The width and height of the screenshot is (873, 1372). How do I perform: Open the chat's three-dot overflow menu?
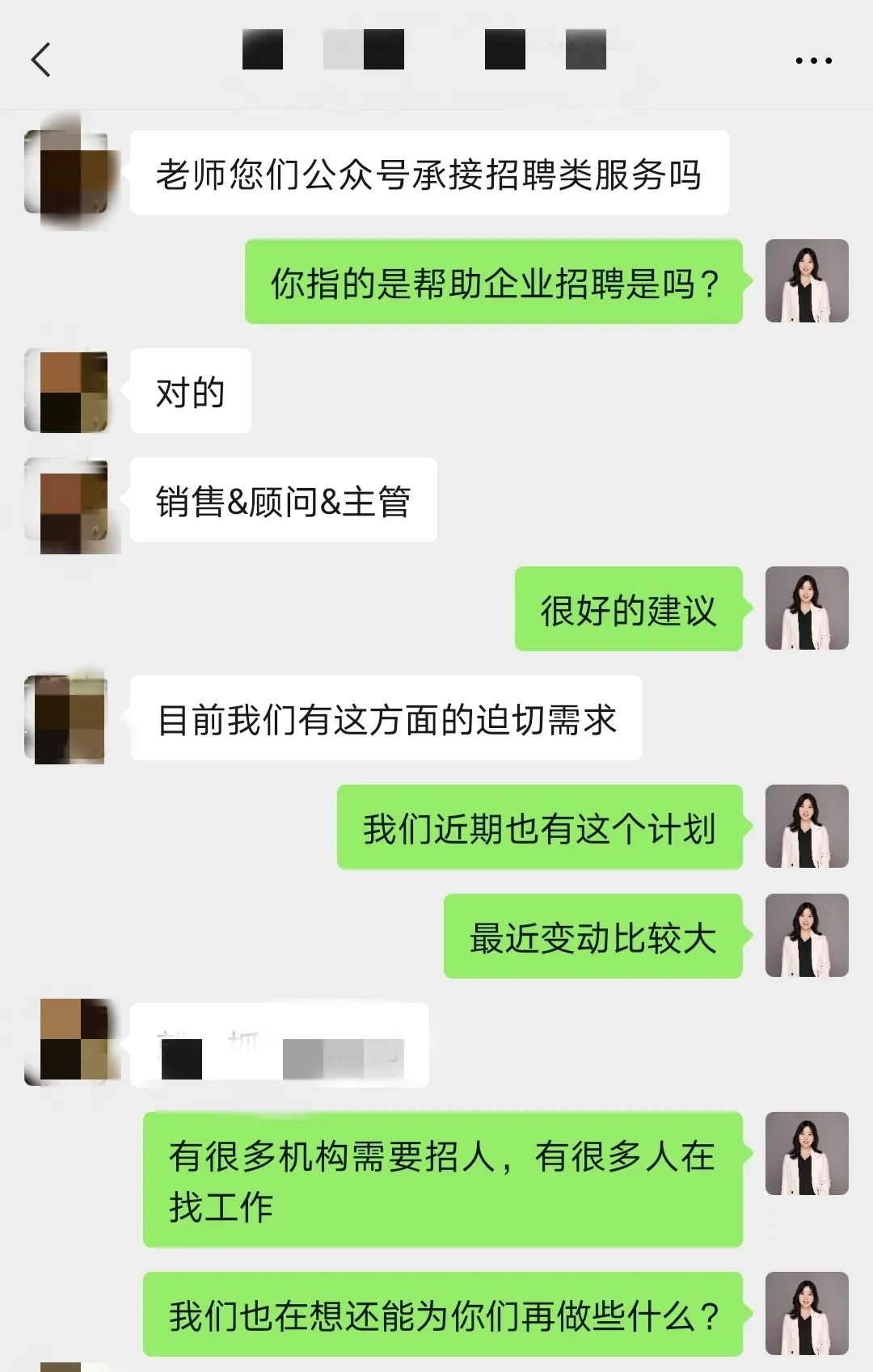pos(813,61)
